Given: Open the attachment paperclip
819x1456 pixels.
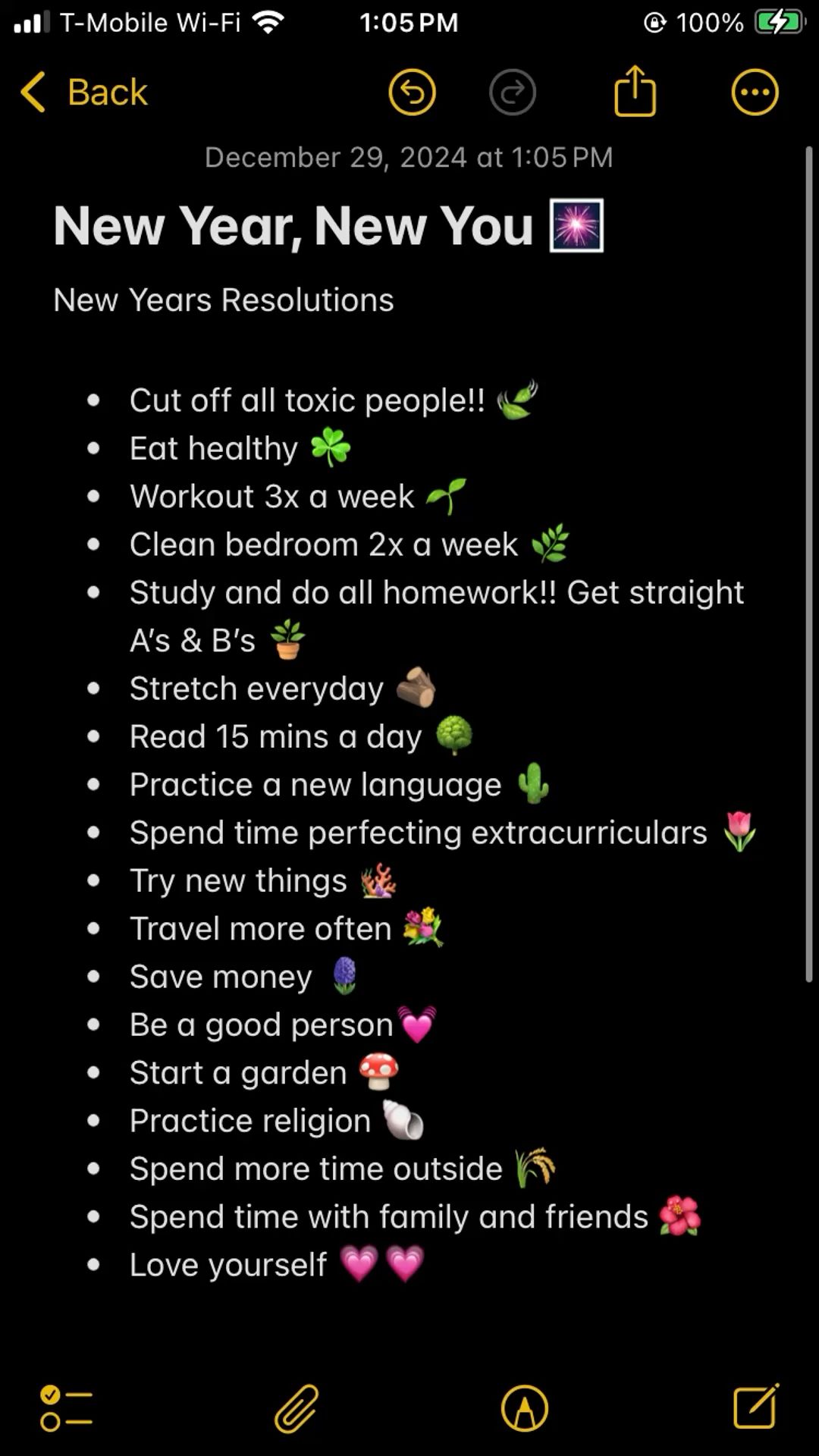Looking at the screenshot, I should [x=297, y=1408].
